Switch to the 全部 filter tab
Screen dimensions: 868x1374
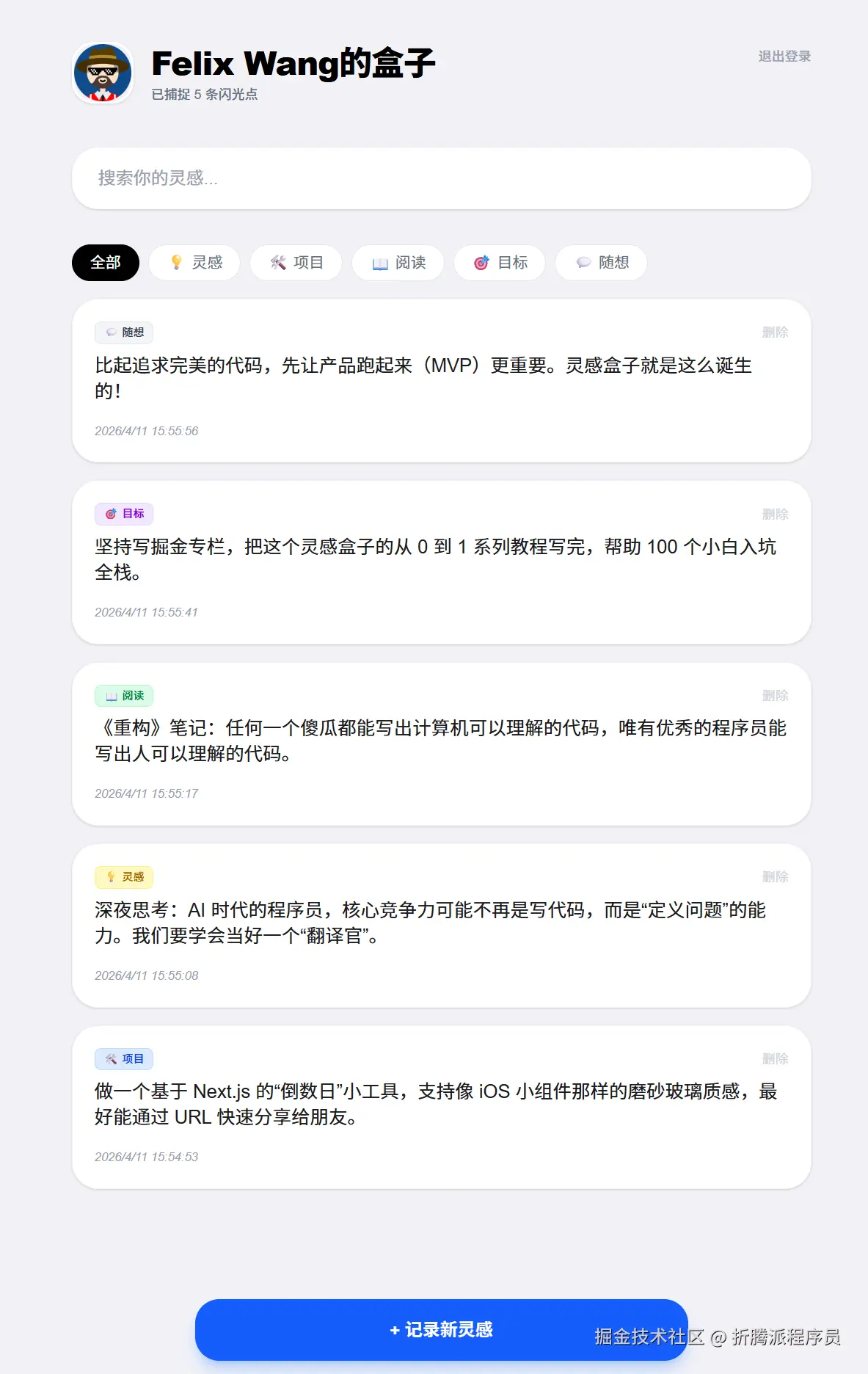point(105,262)
